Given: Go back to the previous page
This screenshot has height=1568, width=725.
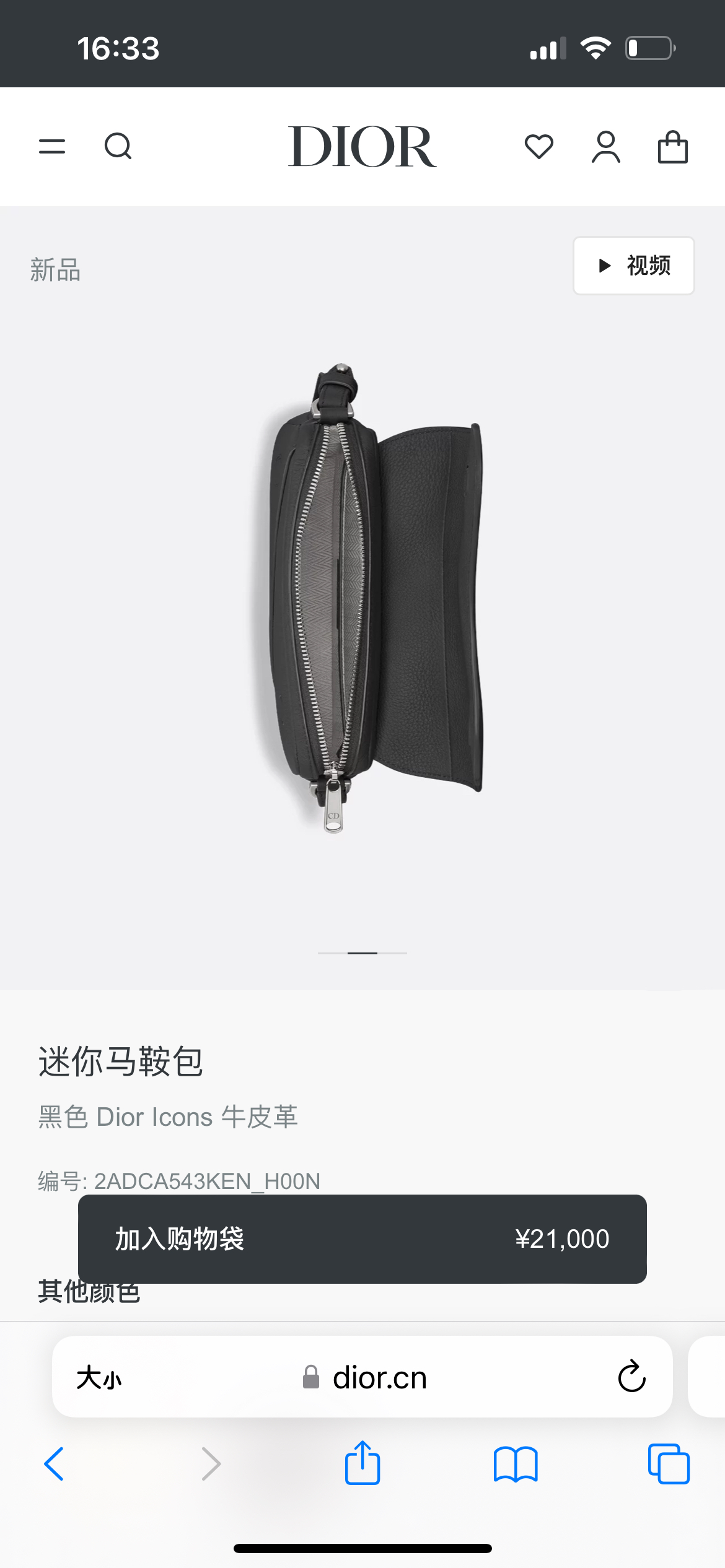Looking at the screenshot, I should 54,1464.
